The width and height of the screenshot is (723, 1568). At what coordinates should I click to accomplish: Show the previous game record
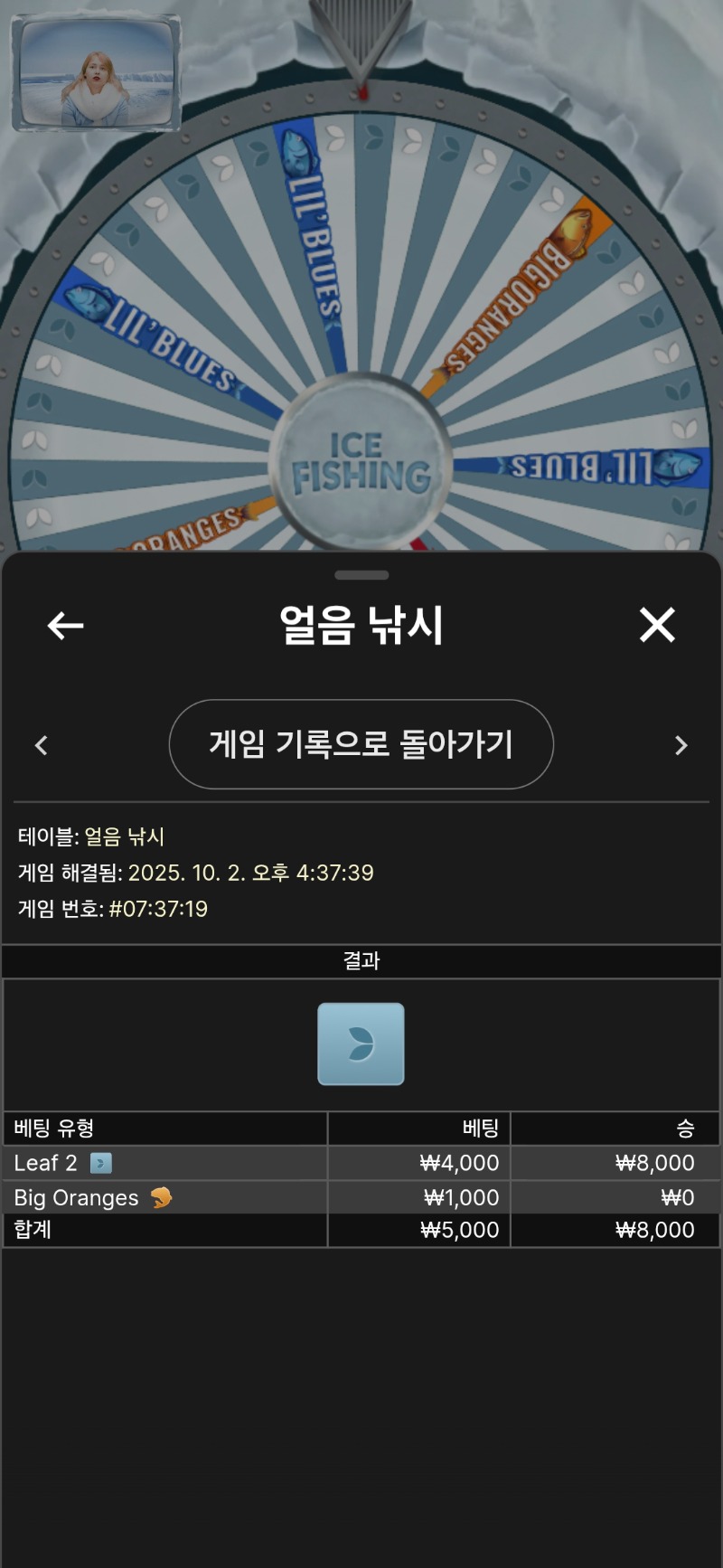point(41,745)
